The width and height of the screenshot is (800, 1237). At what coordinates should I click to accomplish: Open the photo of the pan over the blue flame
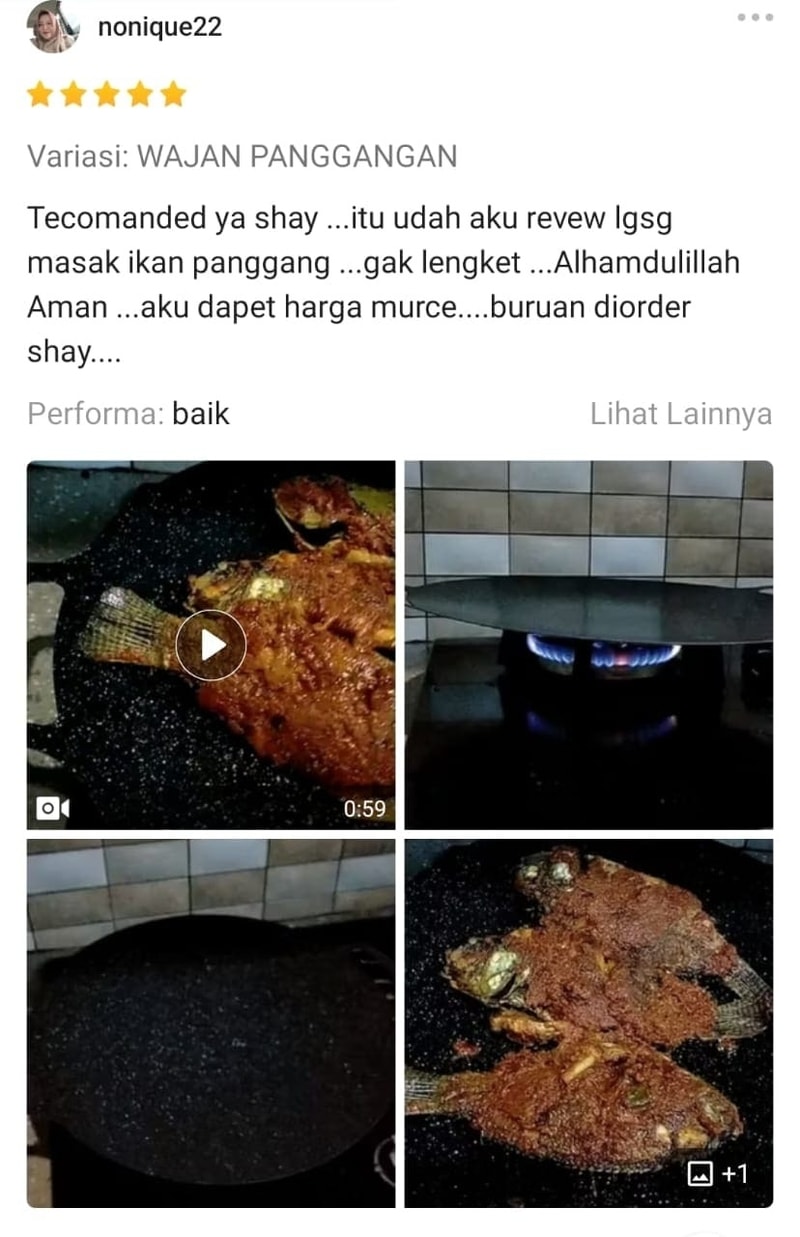pyautogui.click(x=588, y=645)
